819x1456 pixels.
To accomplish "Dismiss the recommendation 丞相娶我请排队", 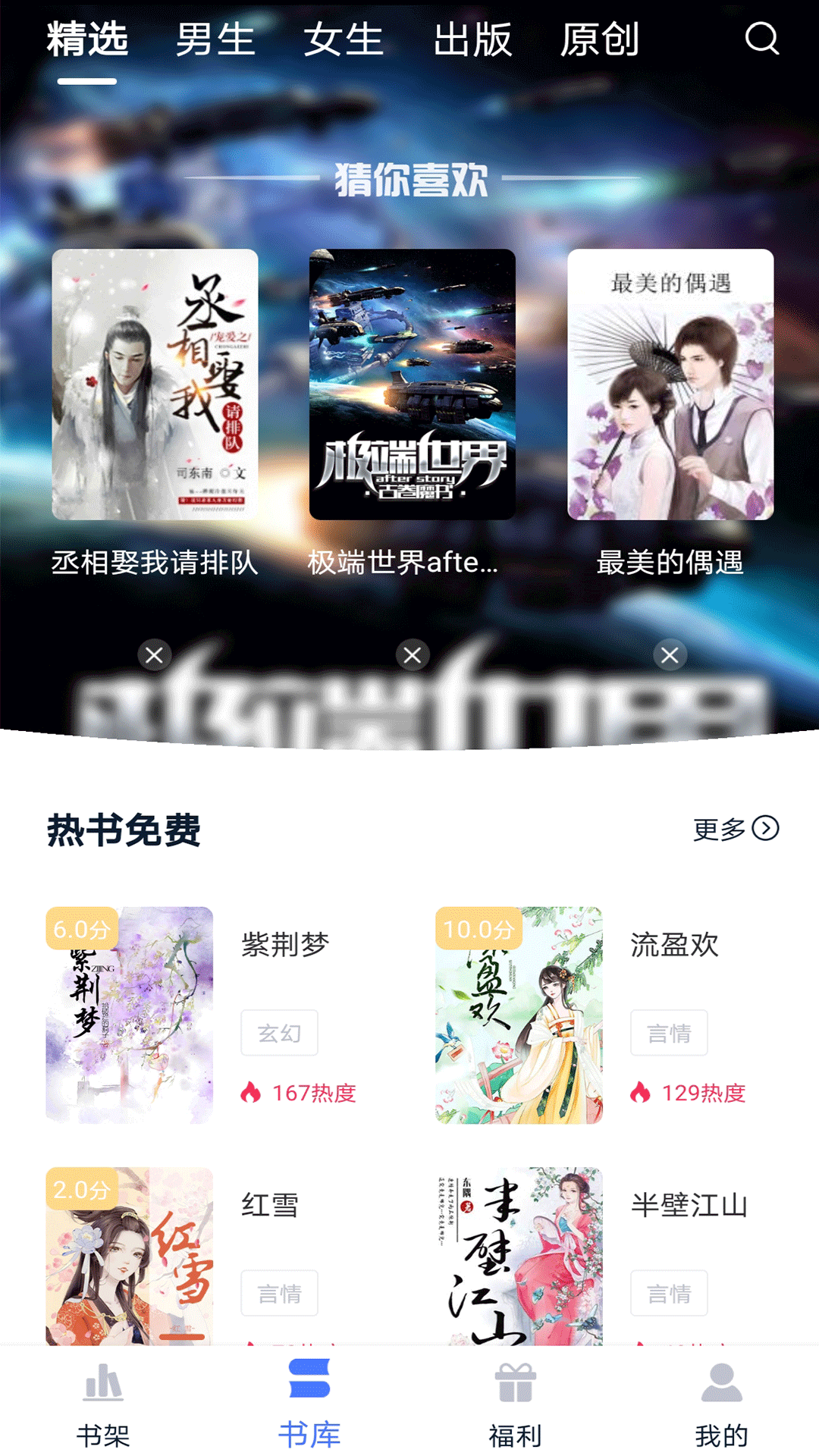I will (x=154, y=655).
